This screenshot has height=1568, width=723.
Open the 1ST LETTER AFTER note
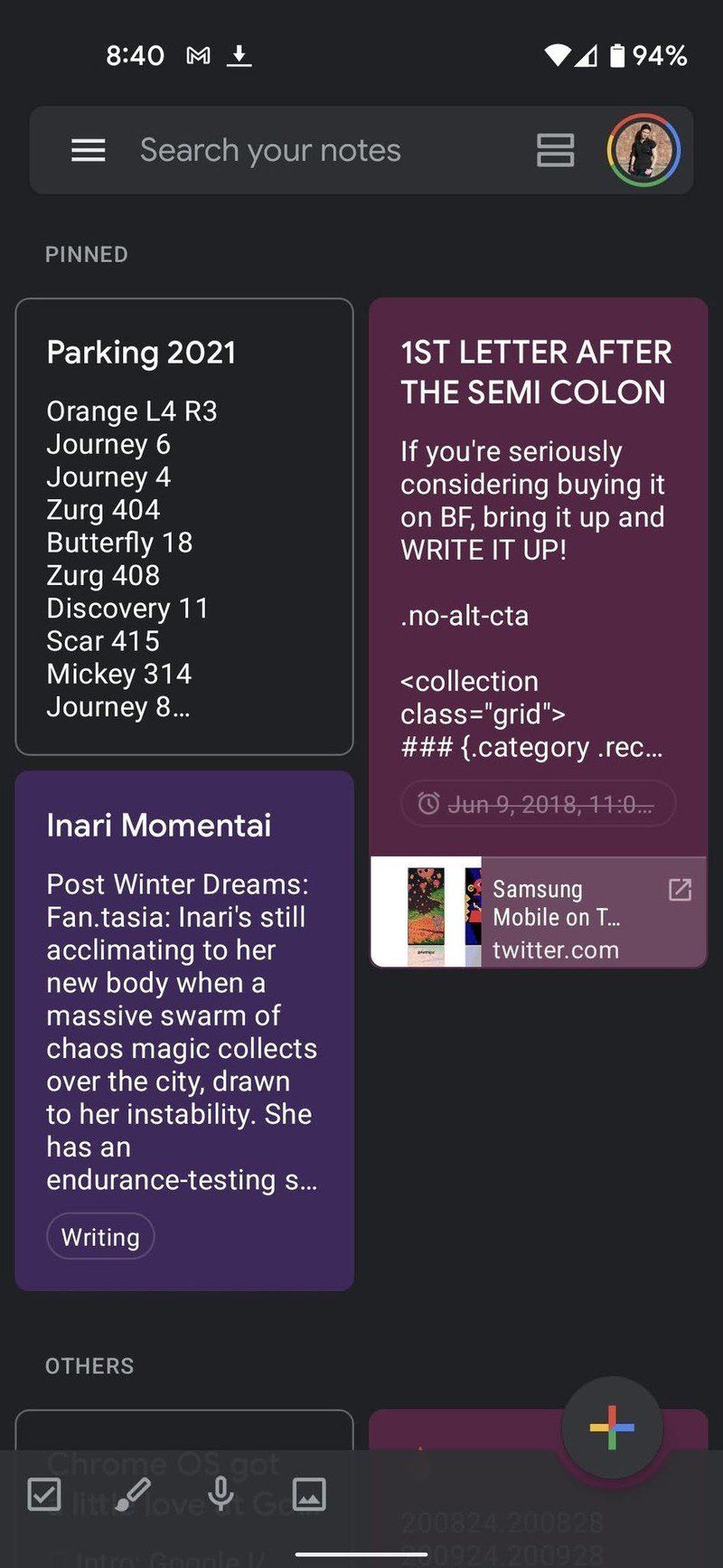tap(537, 543)
